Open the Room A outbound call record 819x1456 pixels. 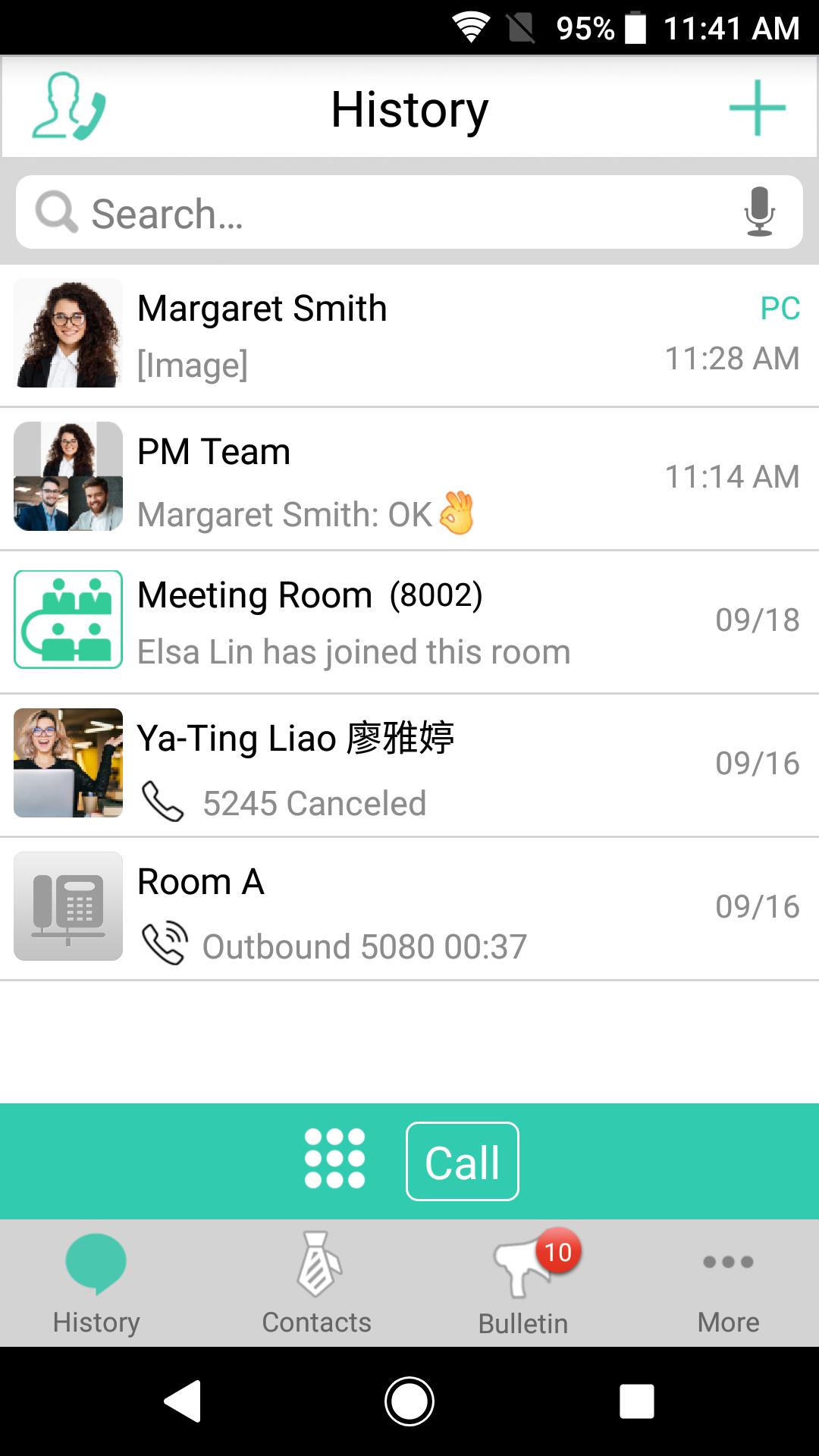click(409, 908)
